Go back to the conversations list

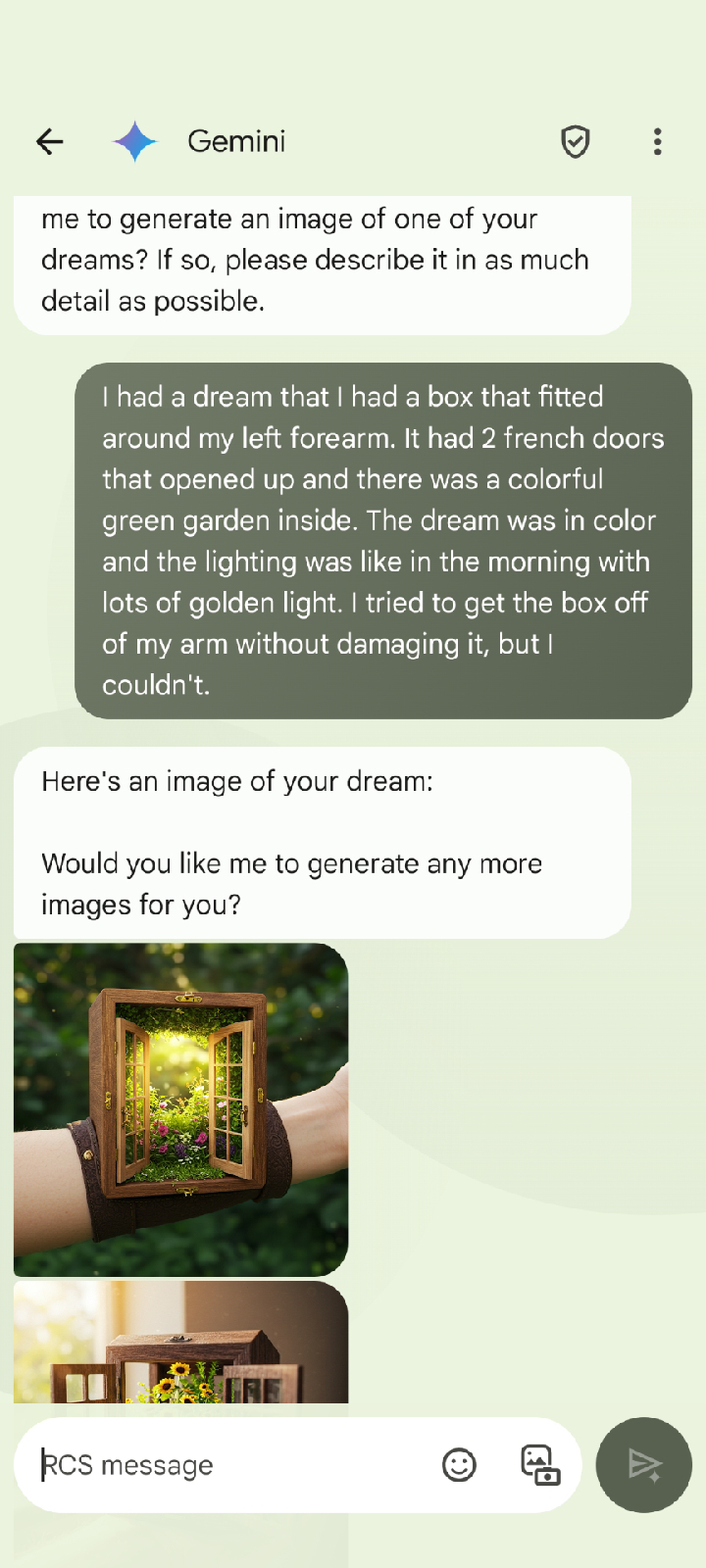(x=49, y=142)
